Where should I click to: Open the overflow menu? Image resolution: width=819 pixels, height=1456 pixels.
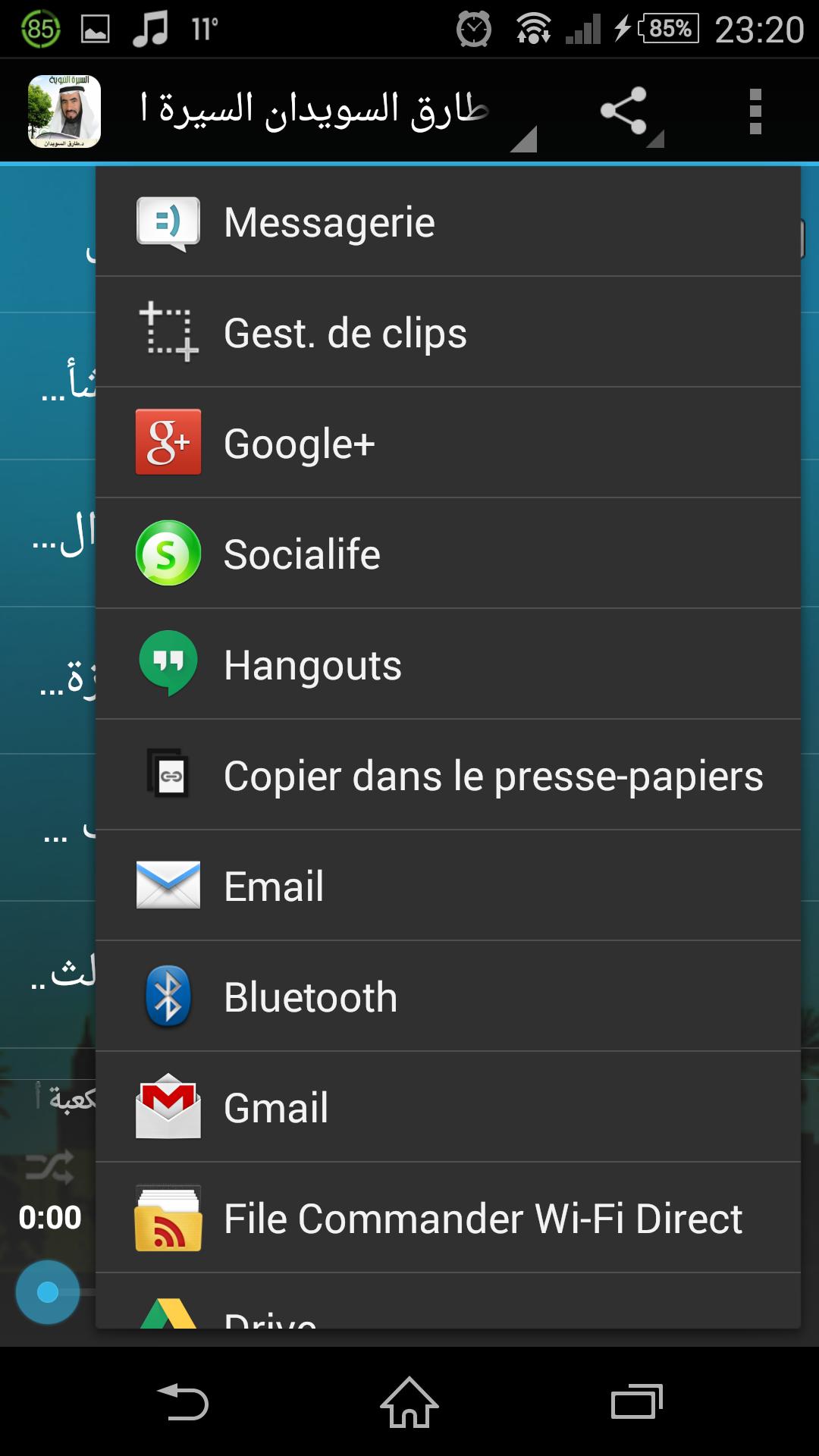click(755, 111)
